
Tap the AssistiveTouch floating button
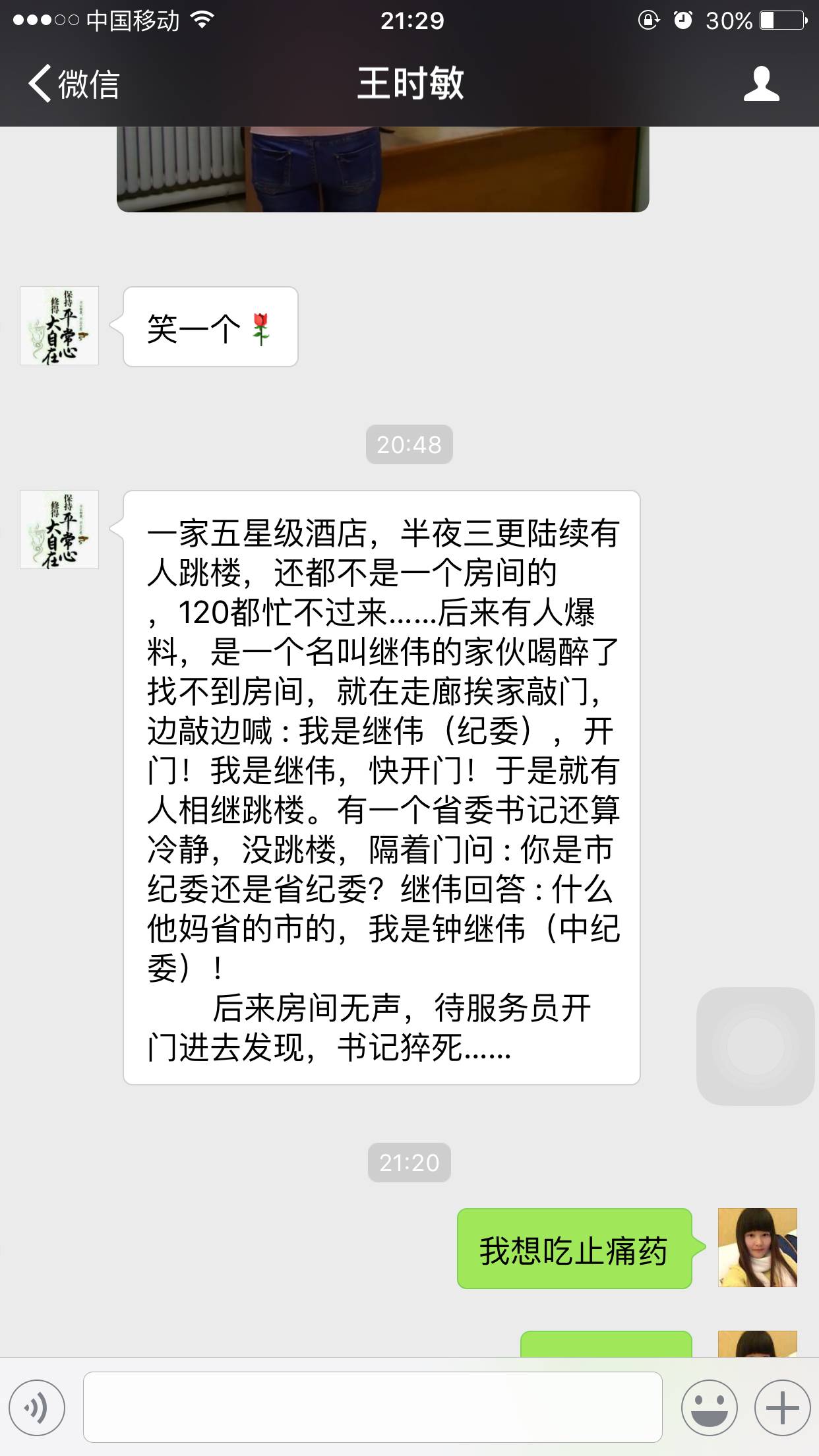pos(756,1046)
